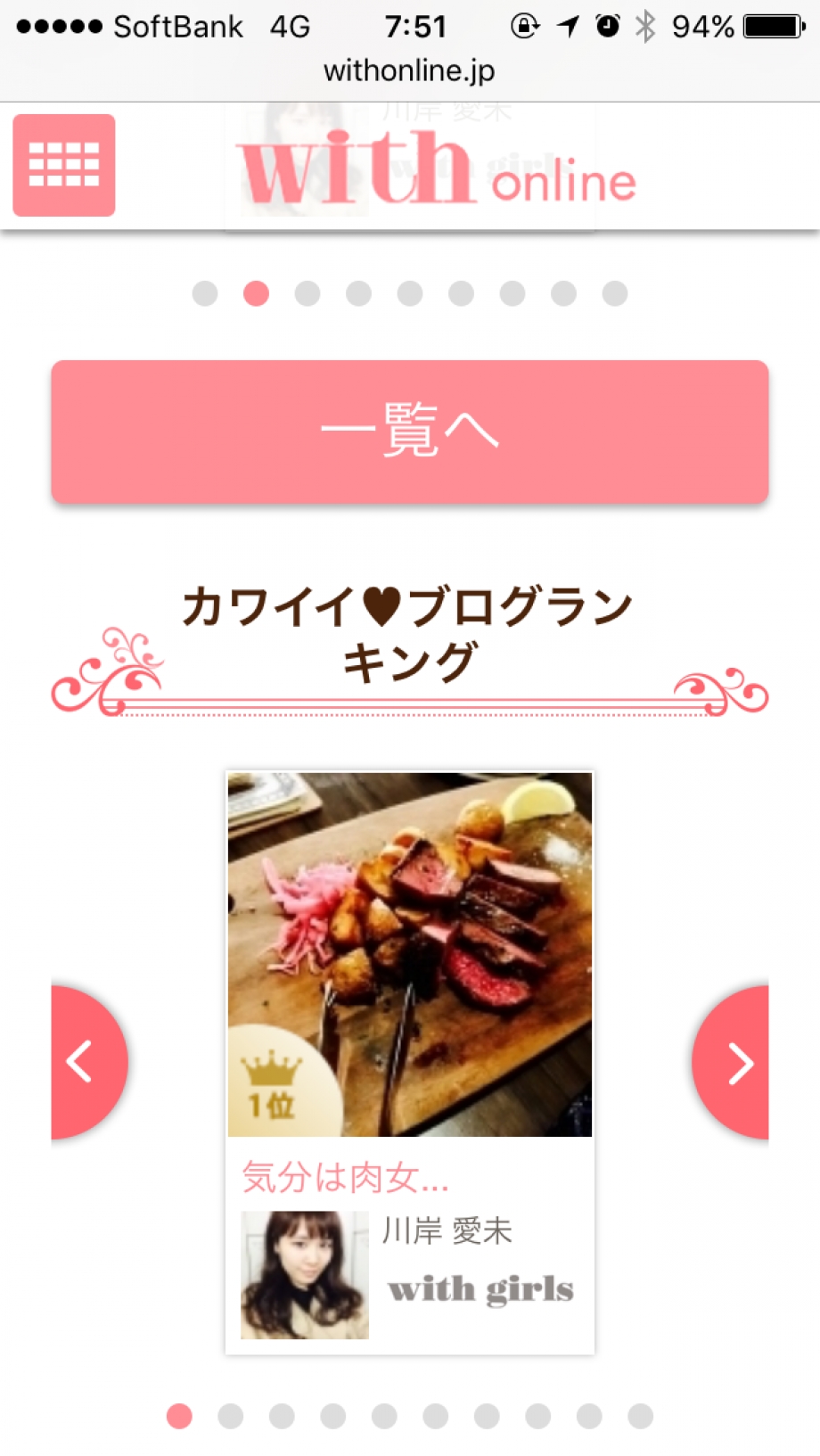
Task: Tap the 一覧へ button
Action: click(410, 432)
